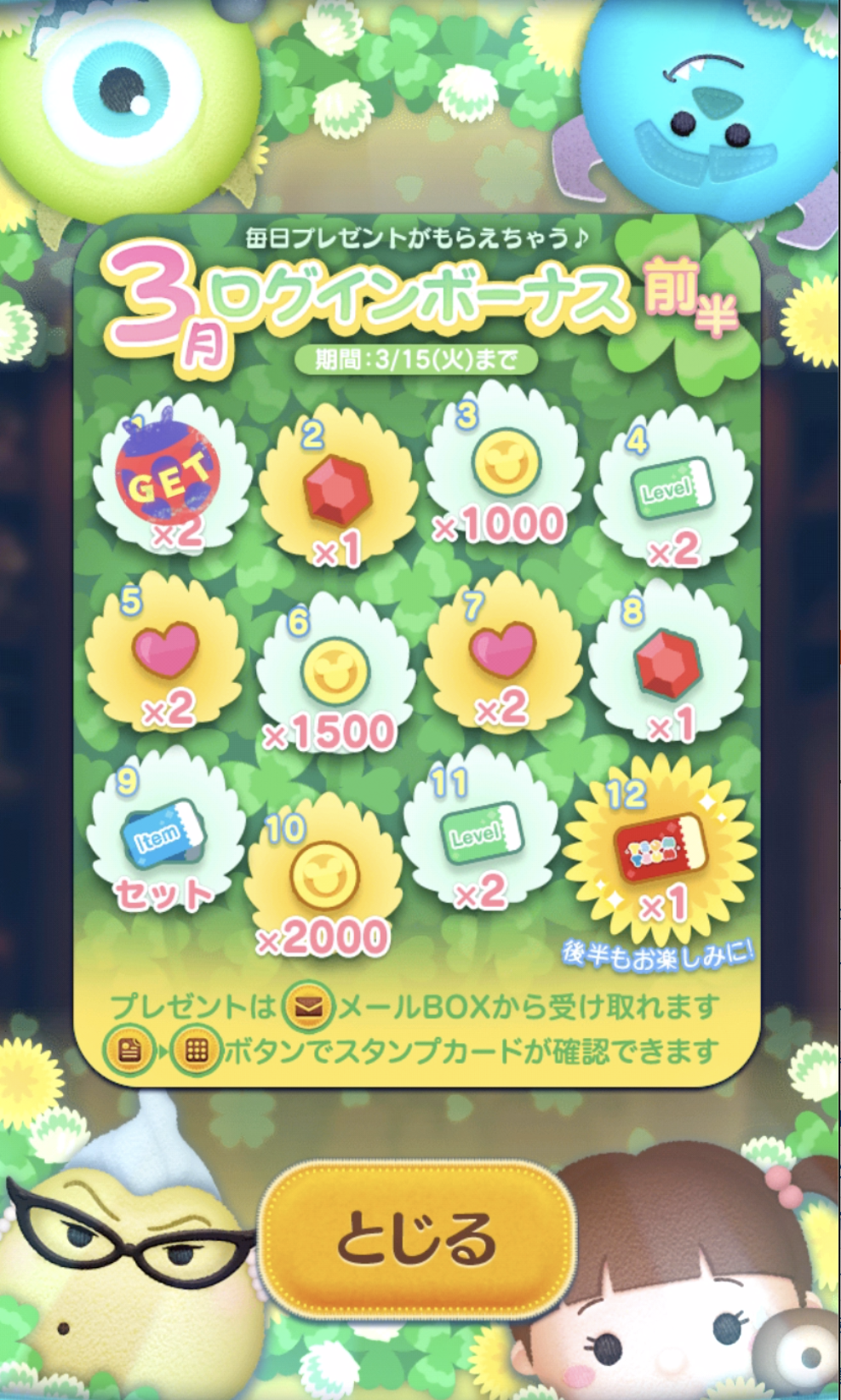Tap the とじる button to close
841x1400 pixels.
coord(416,1236)
